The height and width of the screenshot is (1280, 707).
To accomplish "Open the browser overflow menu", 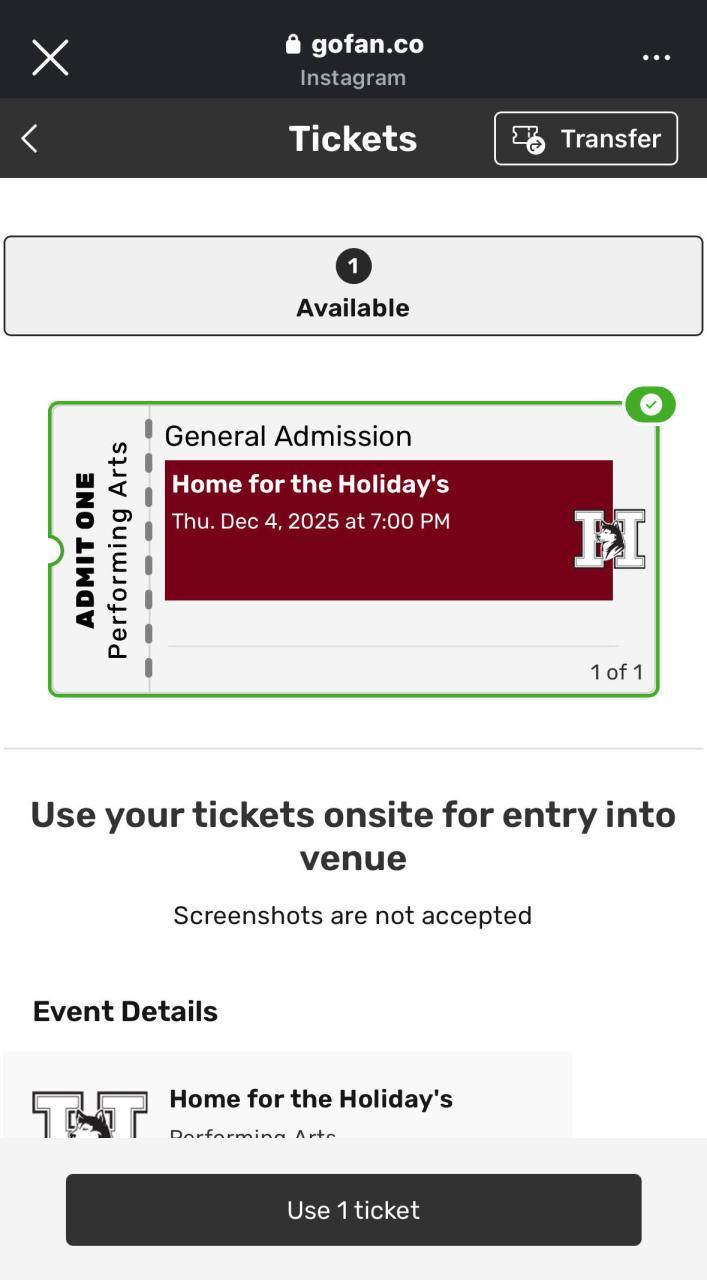I will click(x=656, y=58).
